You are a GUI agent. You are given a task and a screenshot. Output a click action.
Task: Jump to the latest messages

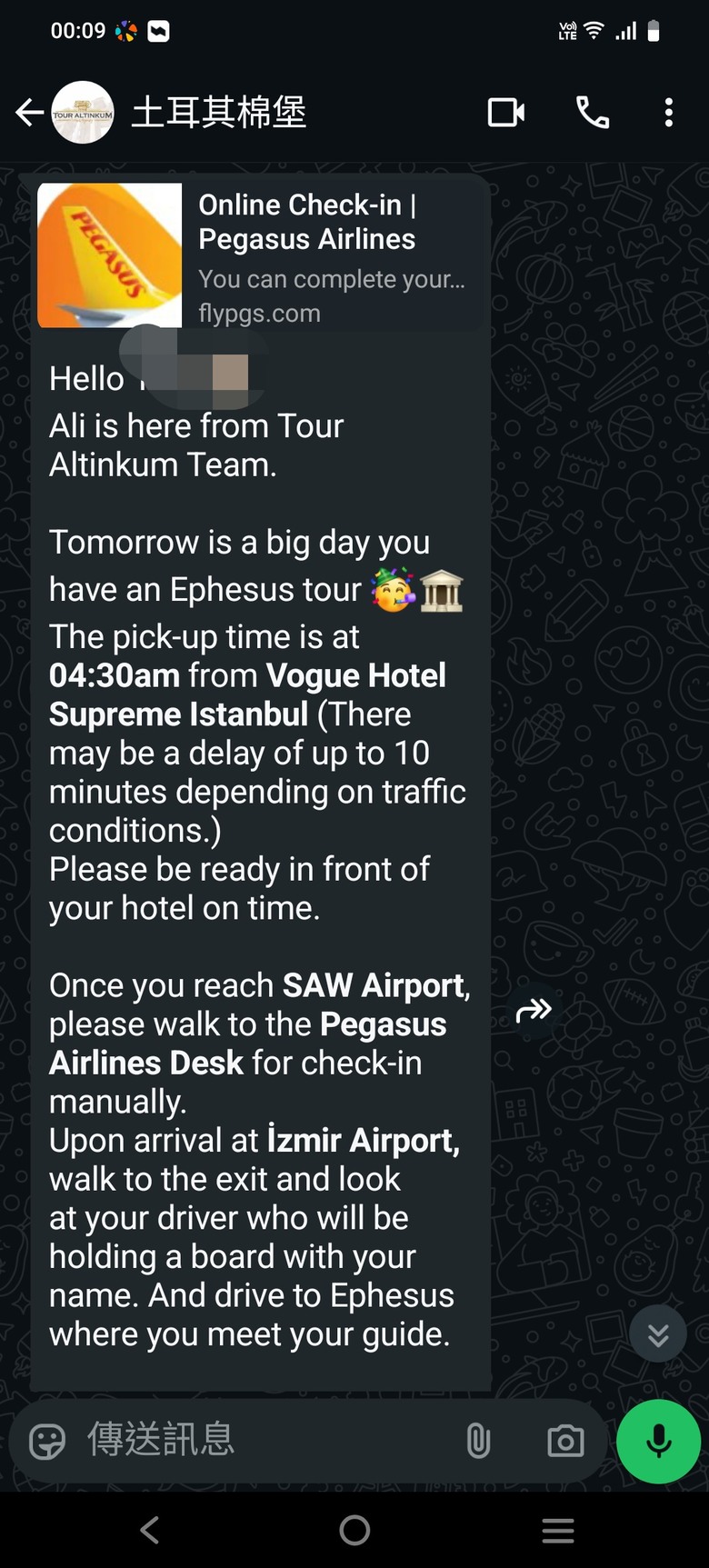pyautogui.click(x=658, y=1333)
